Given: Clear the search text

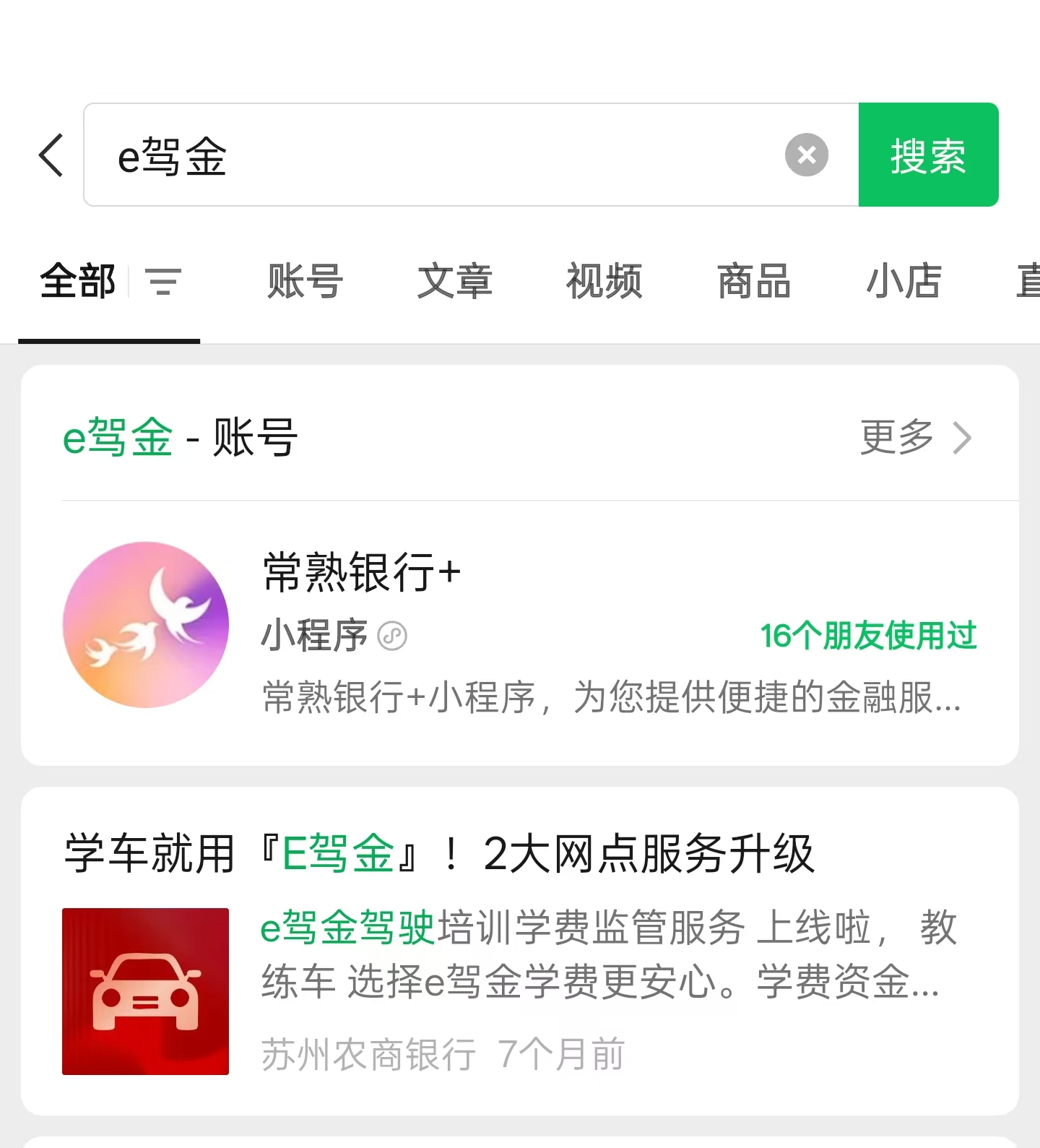Looking at the screenshot, I should pyautogui.click(x=806, y=155).
